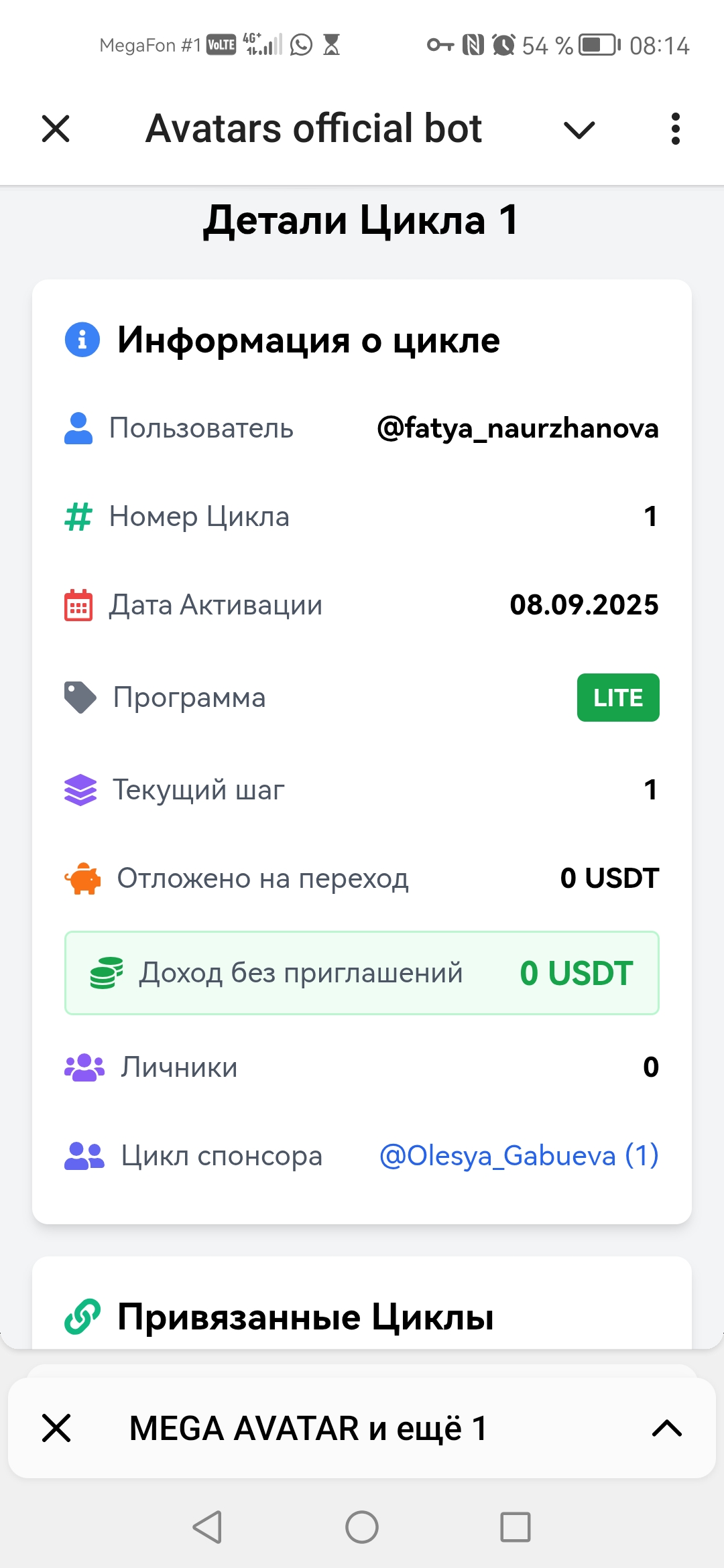Viewport: 724px width, 1568px height.
Task: Dismiss the MEGA AVATAR bottom bar
Action: (x=56, y=1428)
